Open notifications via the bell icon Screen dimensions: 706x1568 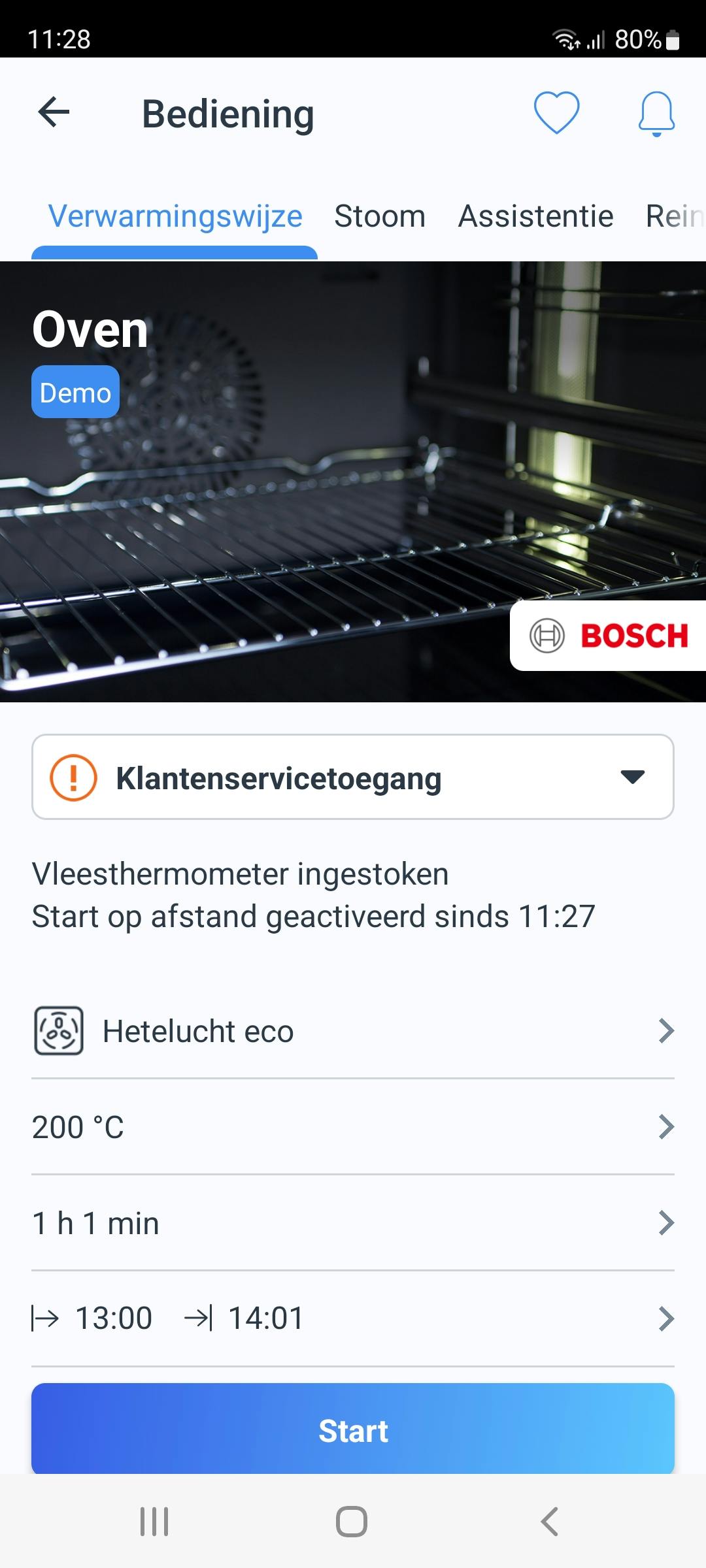[x=657, y=114]
